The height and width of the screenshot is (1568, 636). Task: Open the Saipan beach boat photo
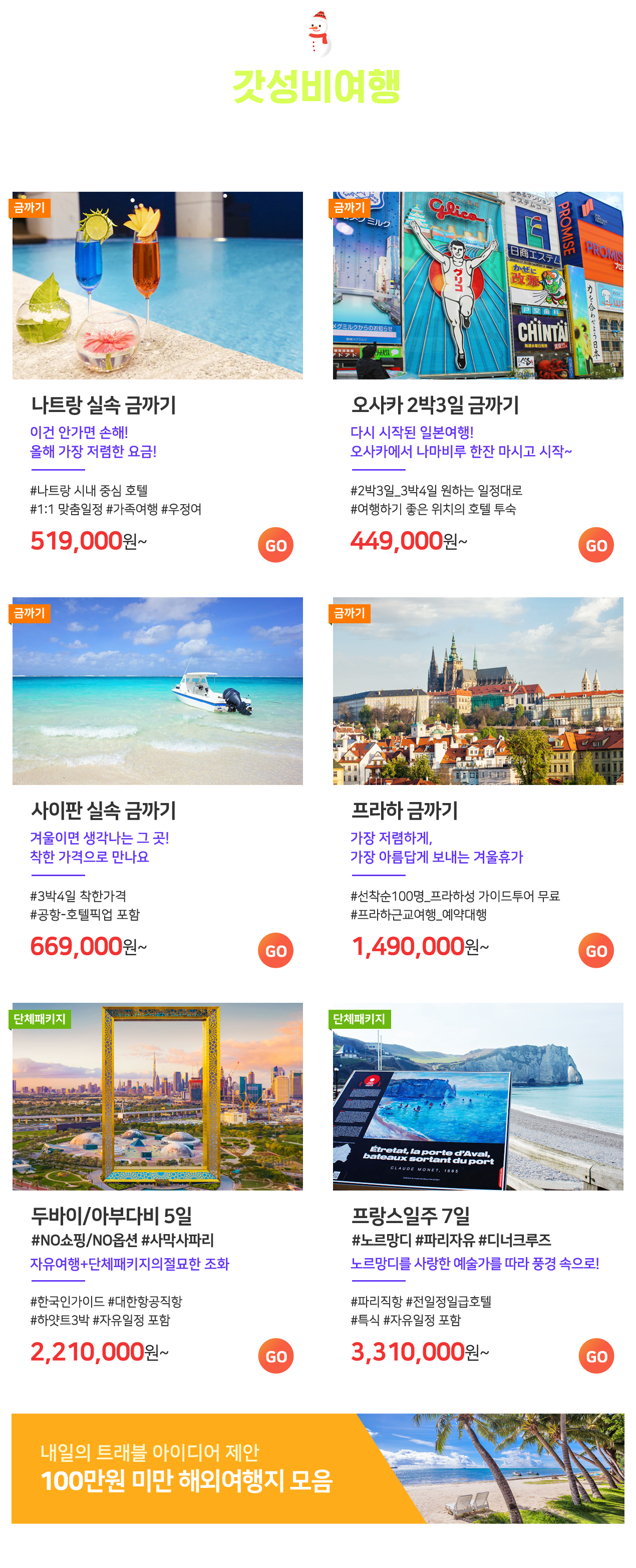pyautogui.click(x=158, y=691)
